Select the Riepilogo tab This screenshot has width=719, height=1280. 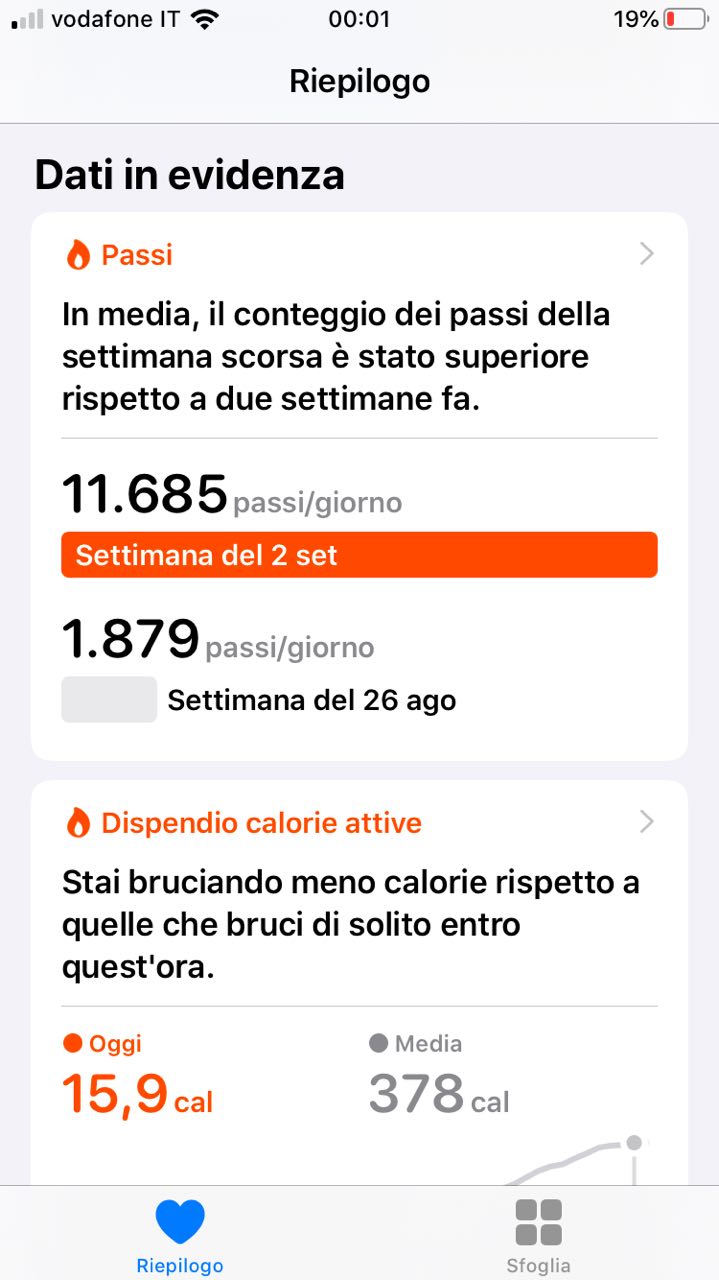pyautogui.click(x=180, y=1235)
